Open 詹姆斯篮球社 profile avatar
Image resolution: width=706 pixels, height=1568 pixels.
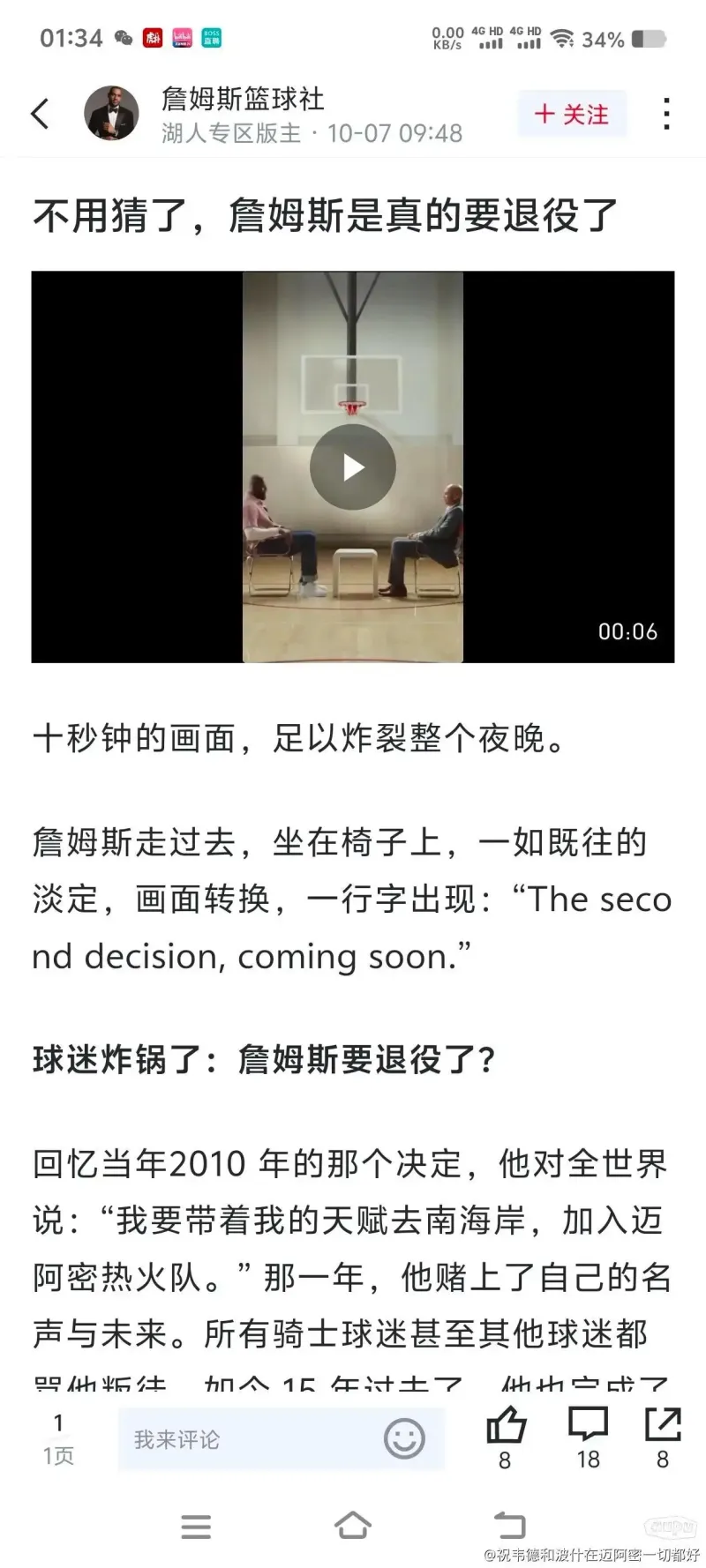tap(111, 114)
